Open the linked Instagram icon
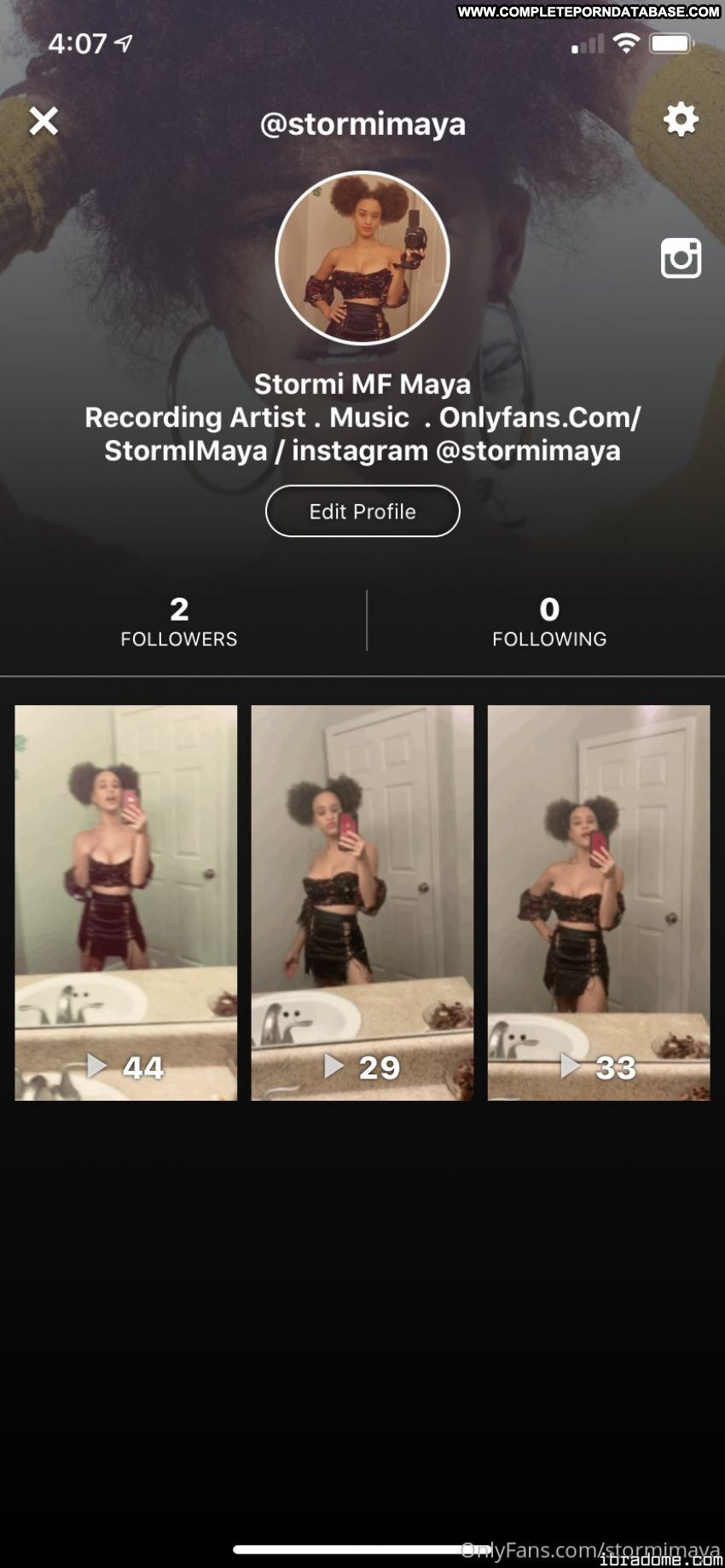 click(x=681, y=258)
